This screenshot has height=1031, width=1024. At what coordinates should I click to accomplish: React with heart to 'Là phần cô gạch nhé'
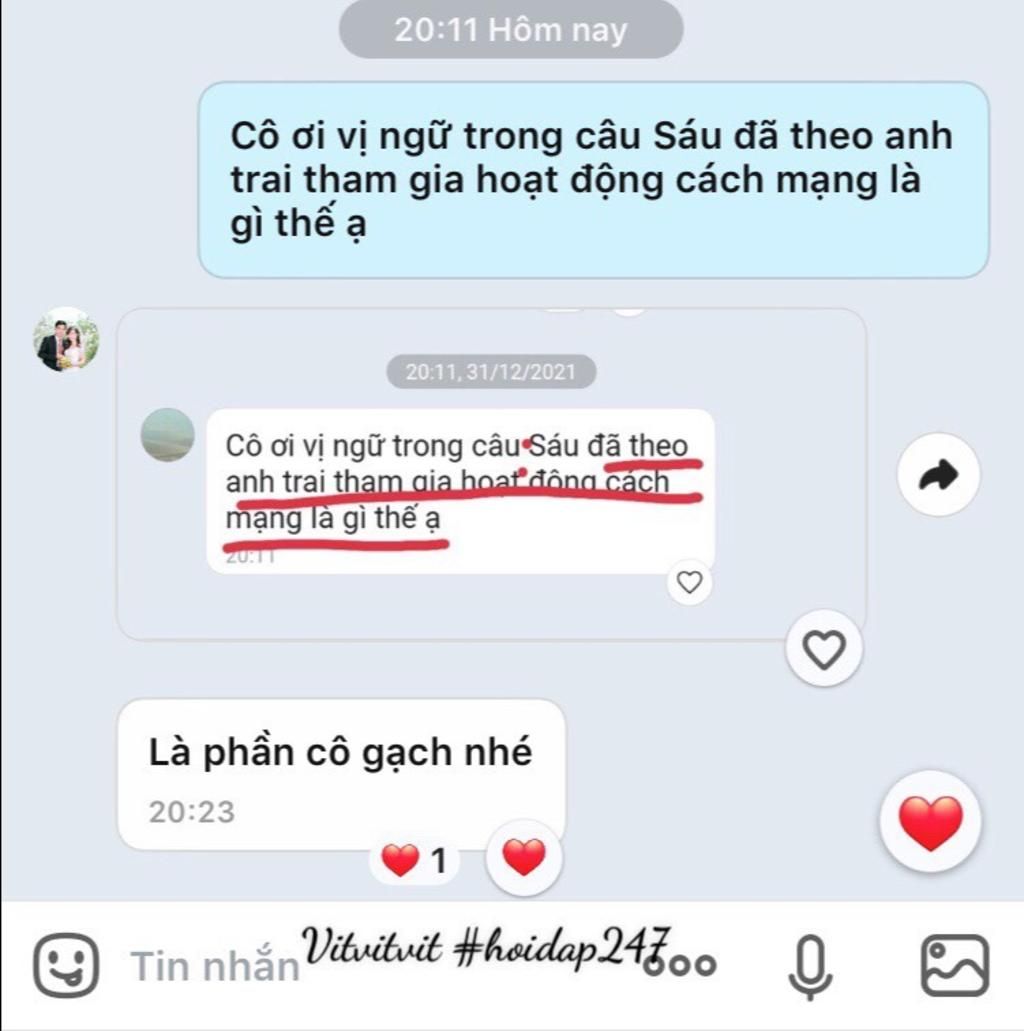point(524,857)
